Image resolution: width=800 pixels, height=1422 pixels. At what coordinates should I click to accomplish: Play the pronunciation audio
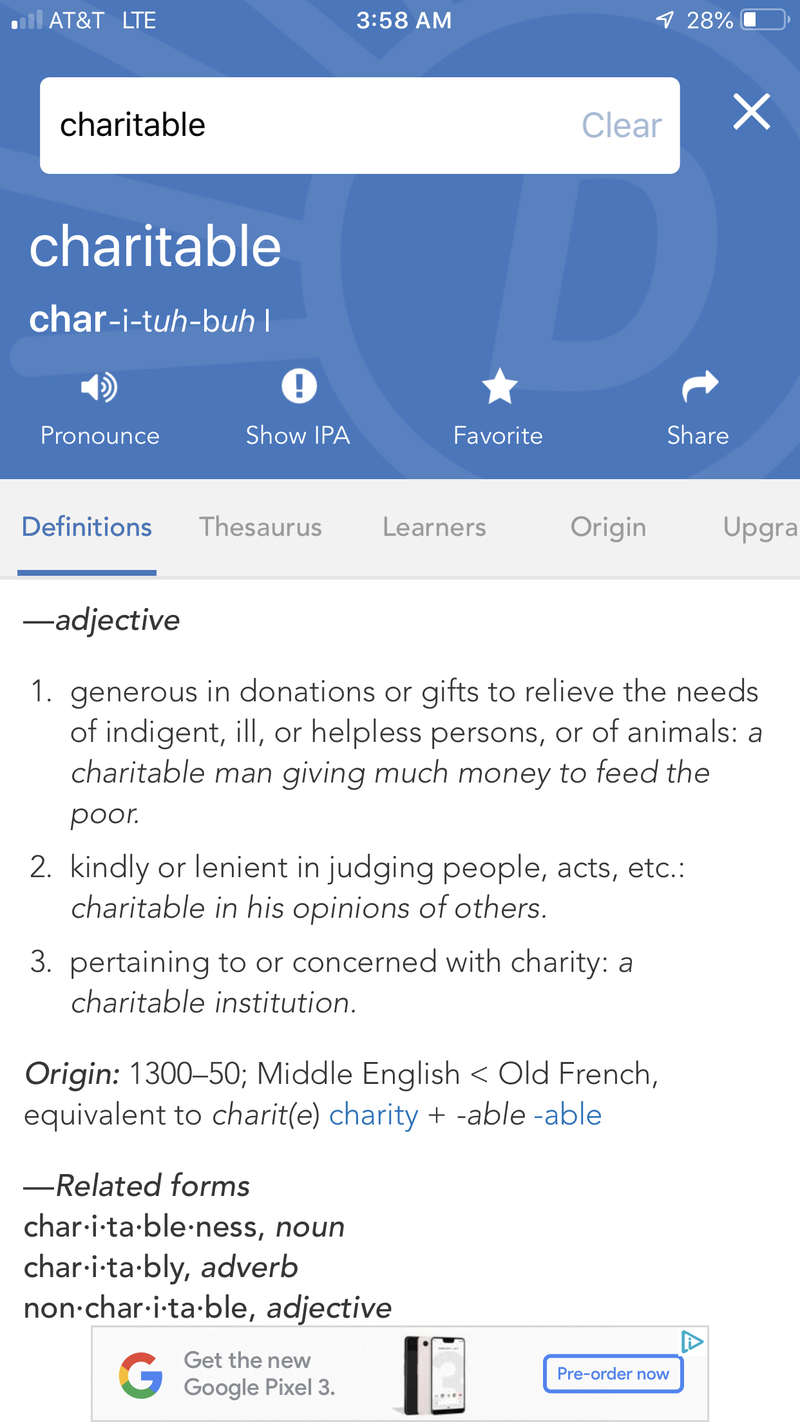click(99, 407)
